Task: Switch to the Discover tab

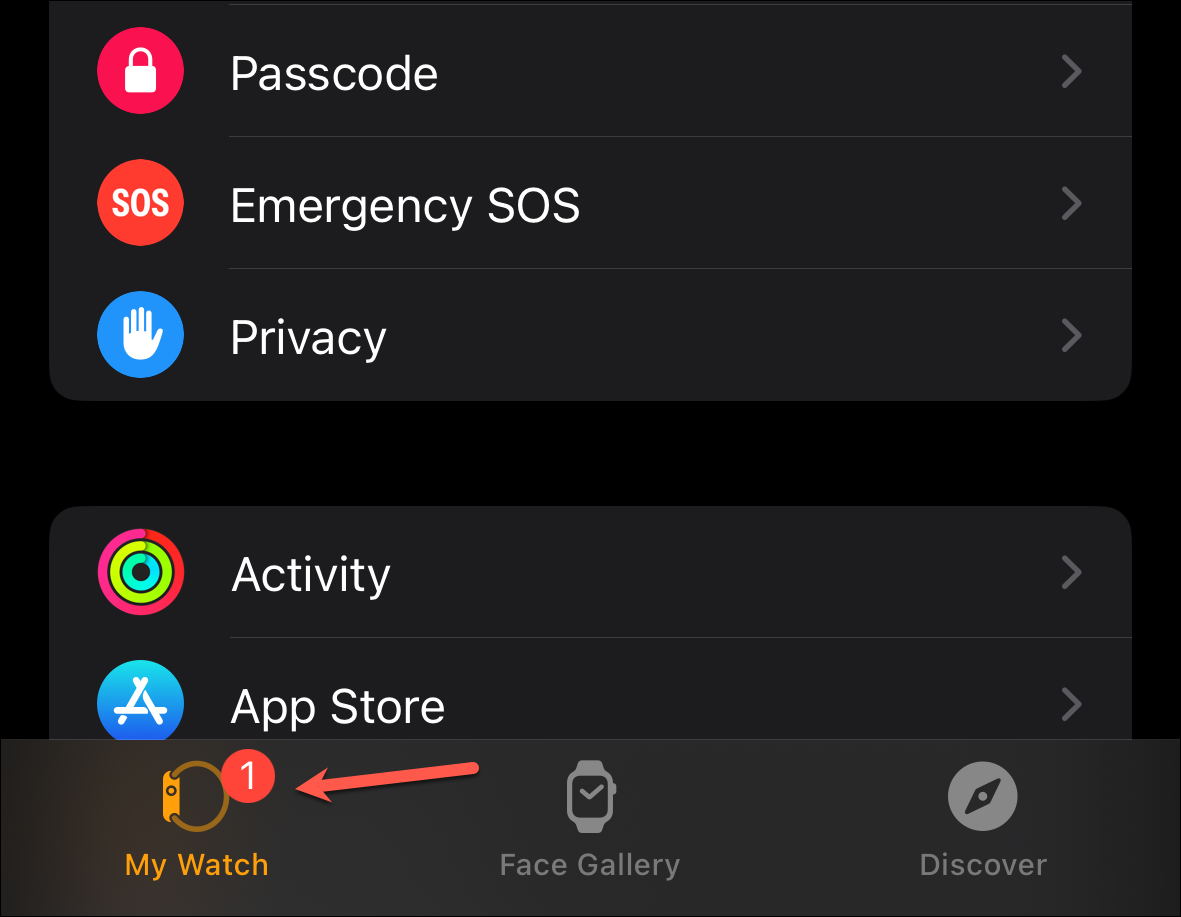Action: [x=983, y=822]
